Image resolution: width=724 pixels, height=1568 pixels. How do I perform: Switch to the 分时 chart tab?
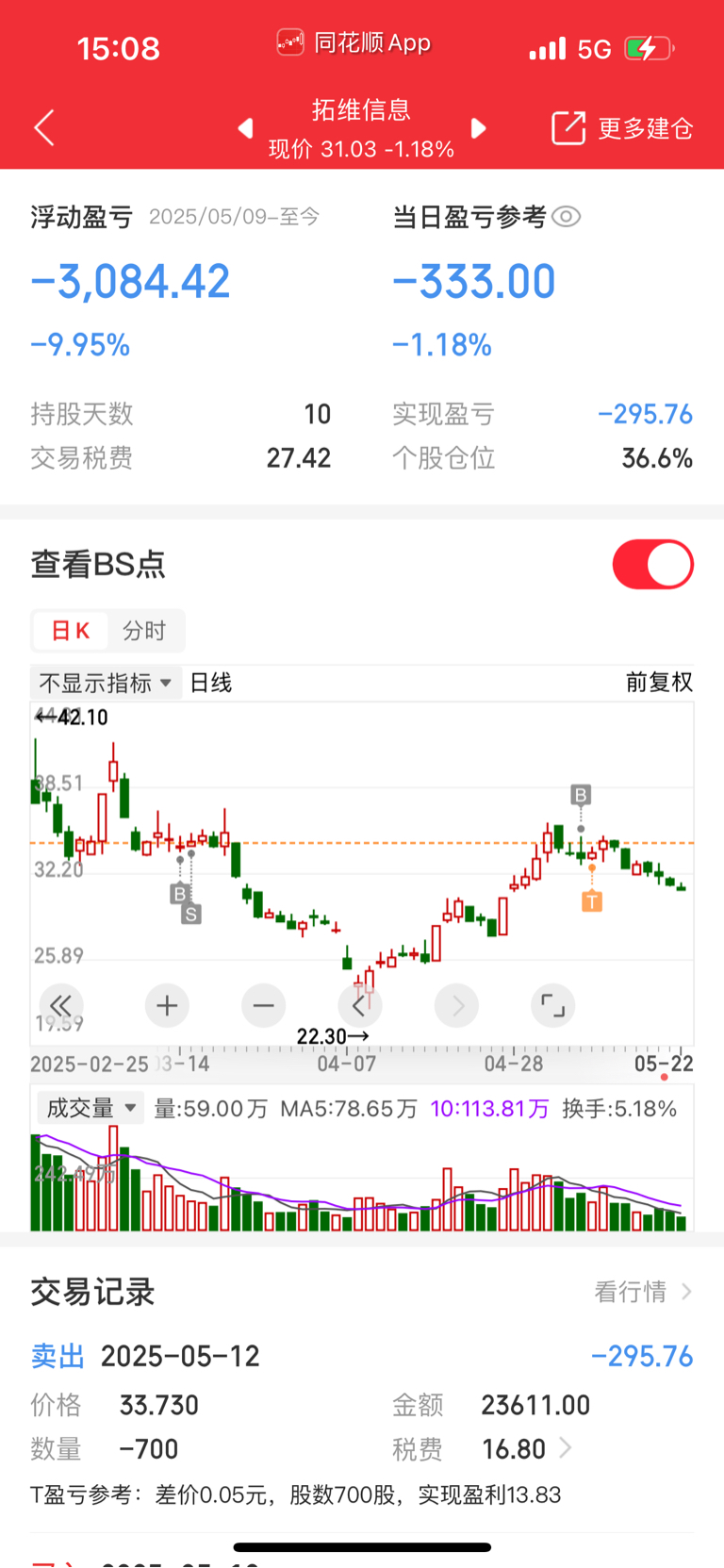click(144, 631)
